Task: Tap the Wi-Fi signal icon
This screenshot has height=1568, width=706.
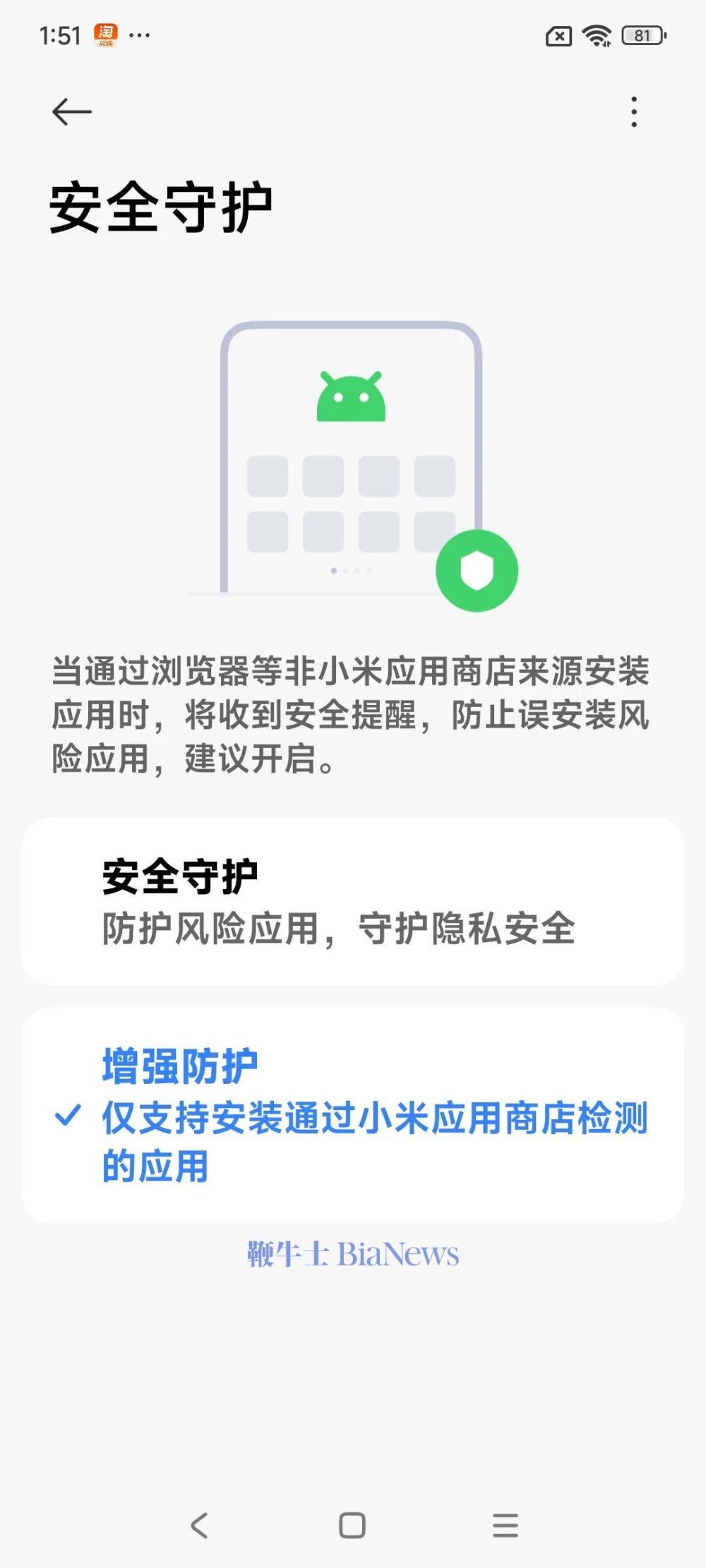Action: pyautogui.click(x=597, y=33)
